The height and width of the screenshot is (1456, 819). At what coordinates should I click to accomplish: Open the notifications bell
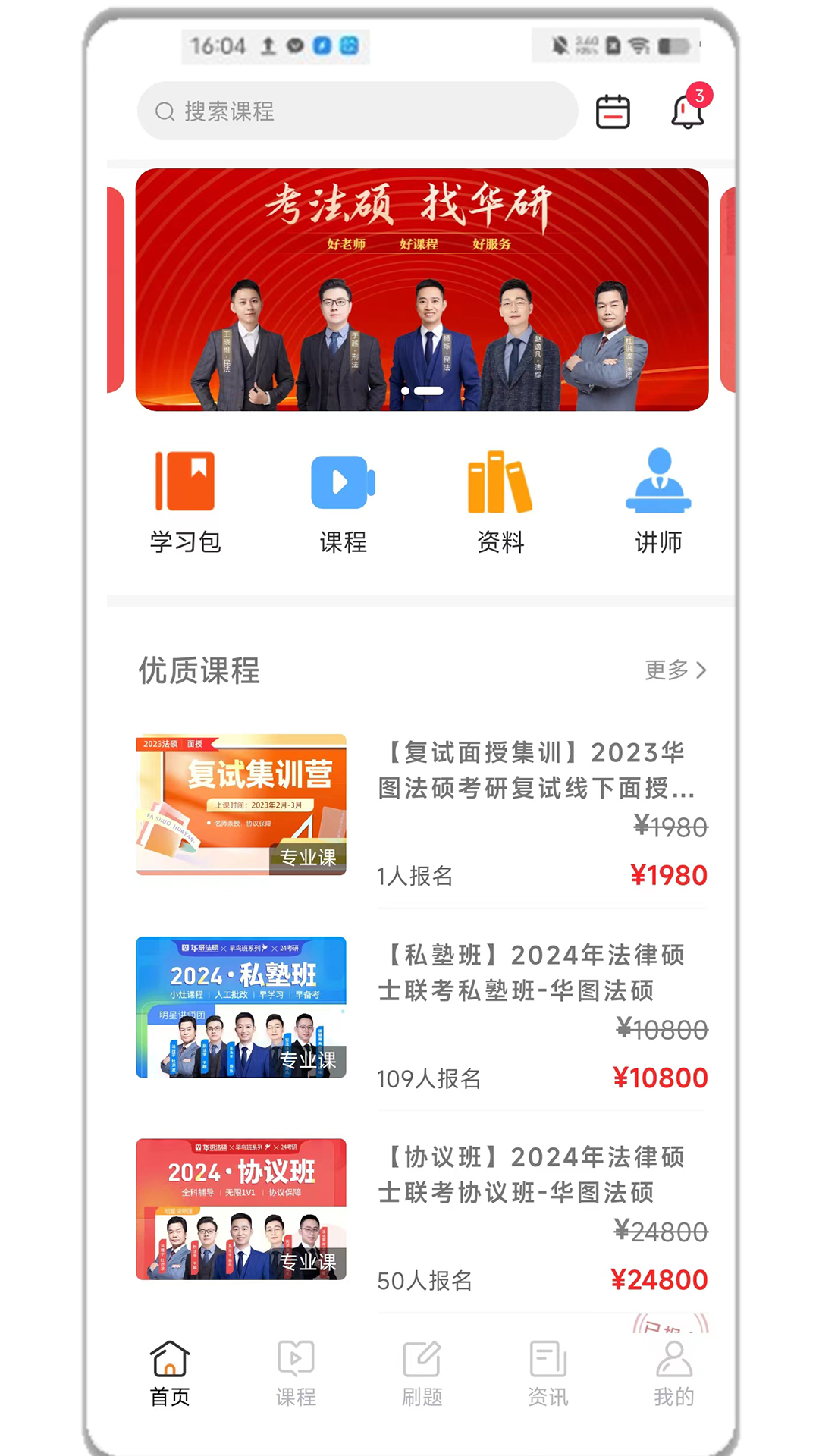click(x=688, y=111)
